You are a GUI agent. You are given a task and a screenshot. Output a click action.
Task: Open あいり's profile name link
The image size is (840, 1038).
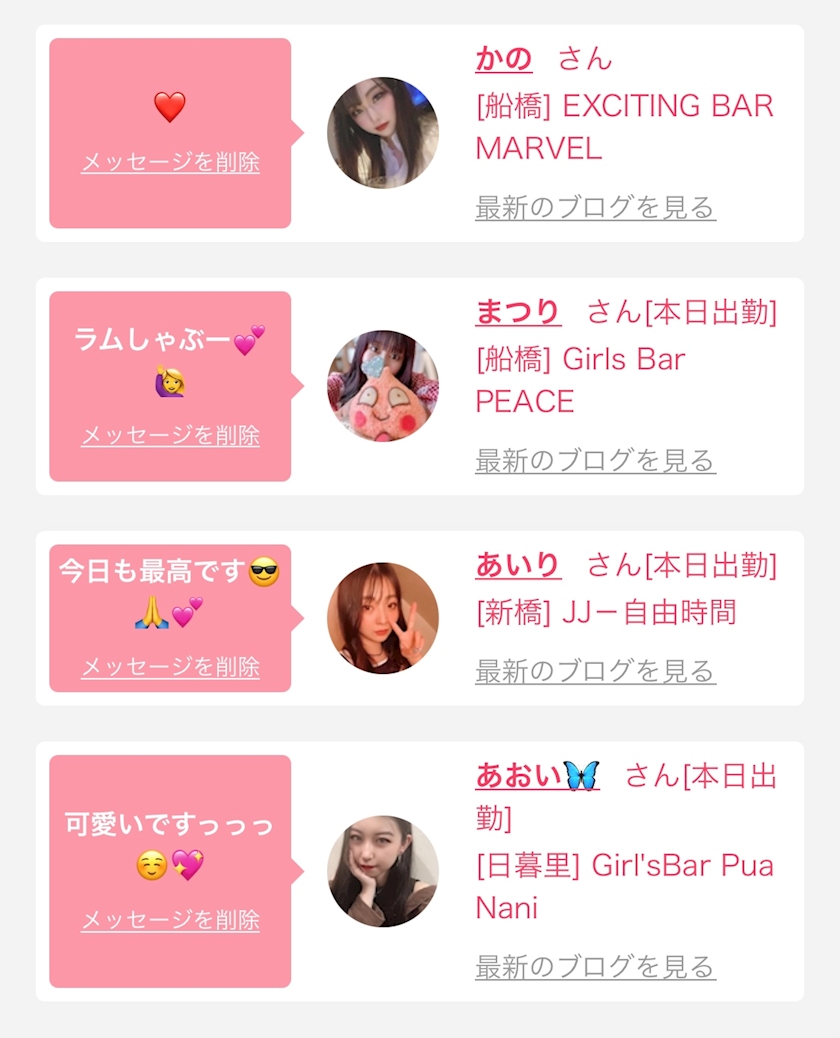[518, 565]
